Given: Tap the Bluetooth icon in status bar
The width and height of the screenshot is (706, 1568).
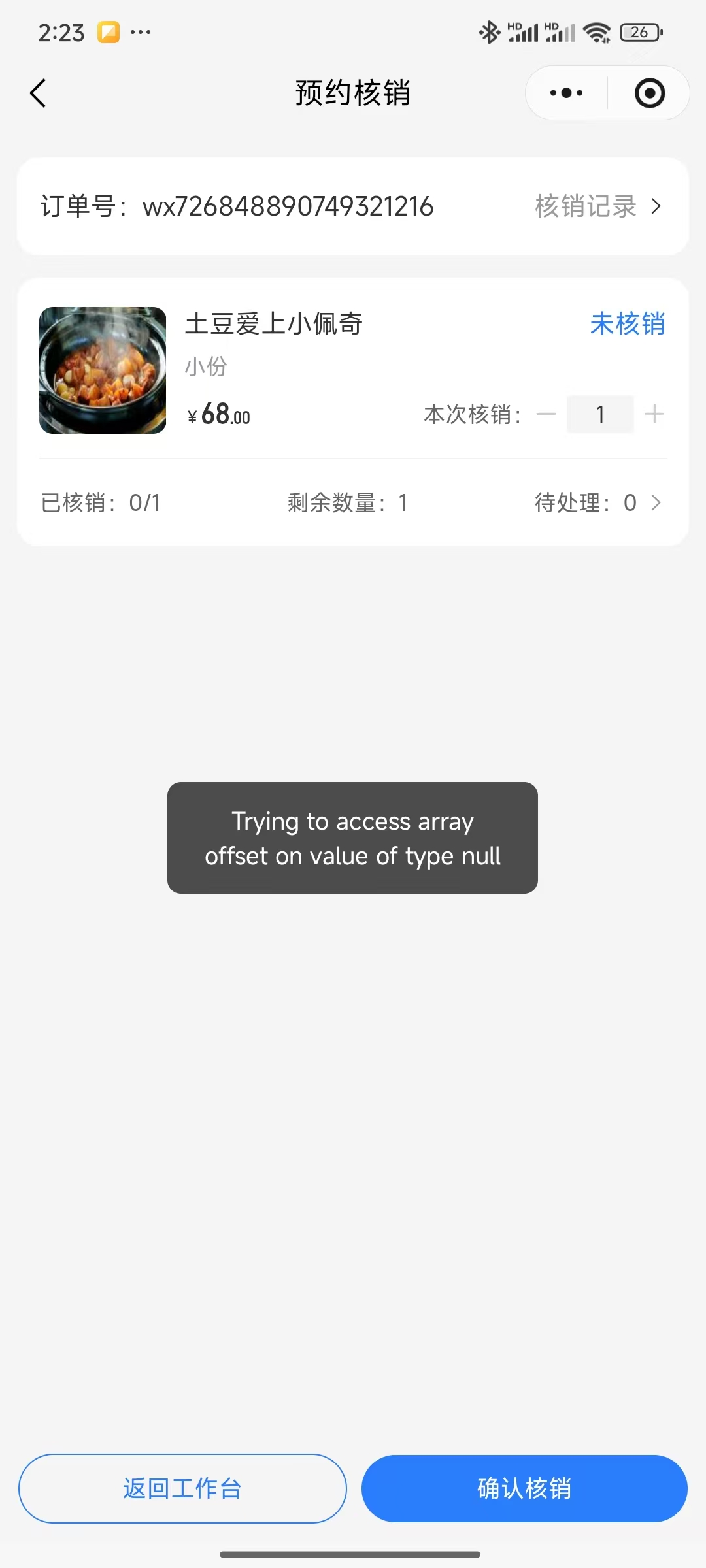Looking at the screenshot, I should 488,31.
